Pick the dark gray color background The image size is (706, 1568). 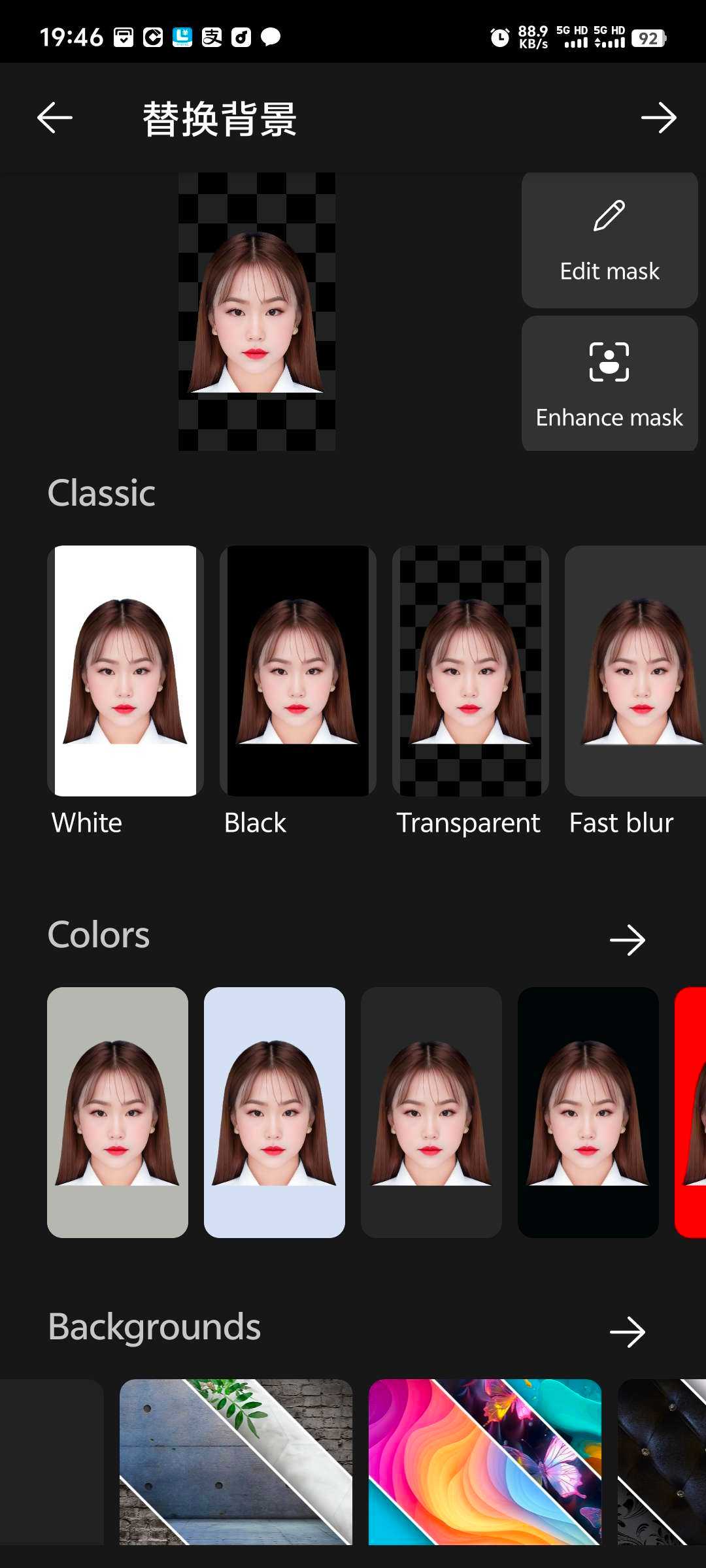click(431, 1113)
